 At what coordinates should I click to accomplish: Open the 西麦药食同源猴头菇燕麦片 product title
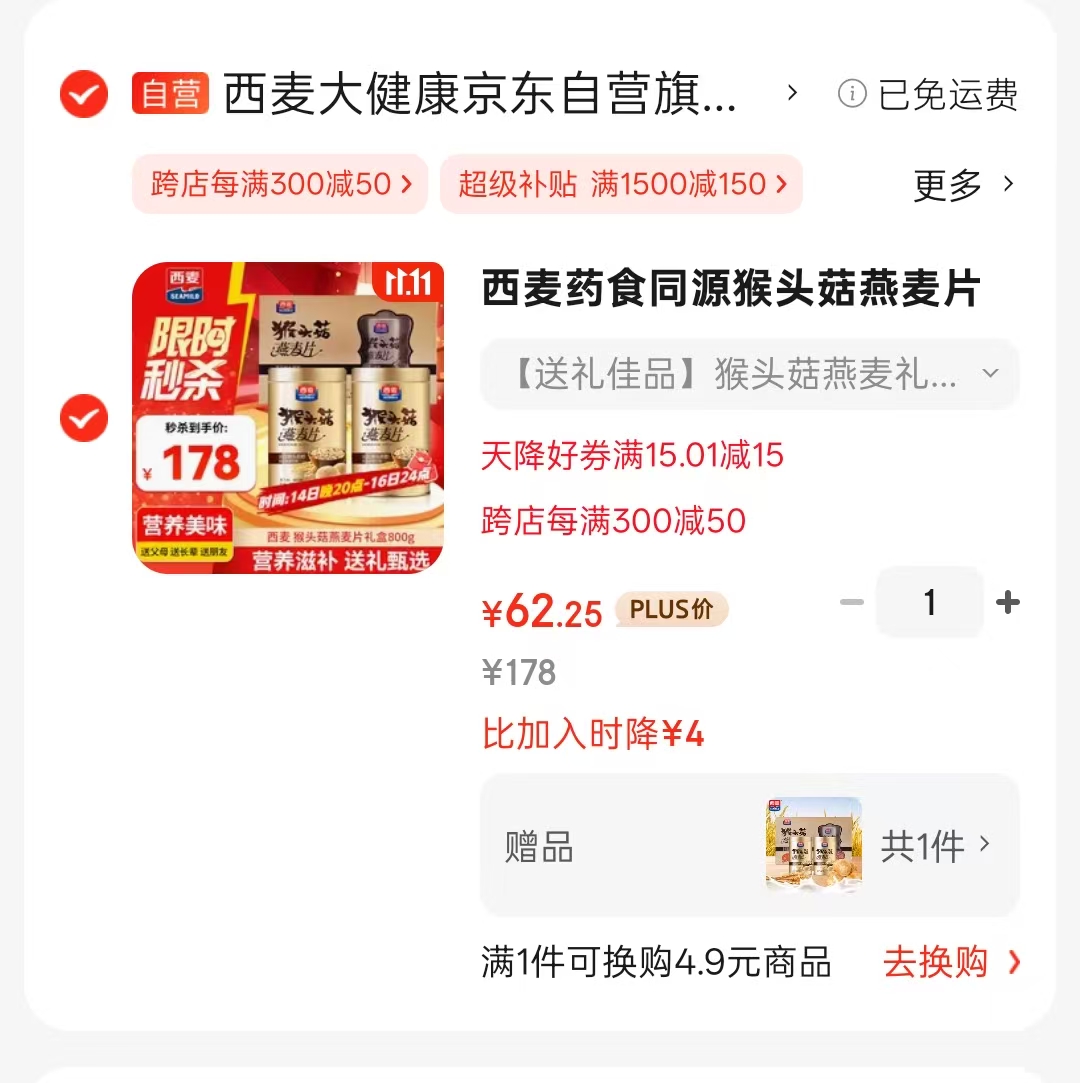click(x=731, y=289)
